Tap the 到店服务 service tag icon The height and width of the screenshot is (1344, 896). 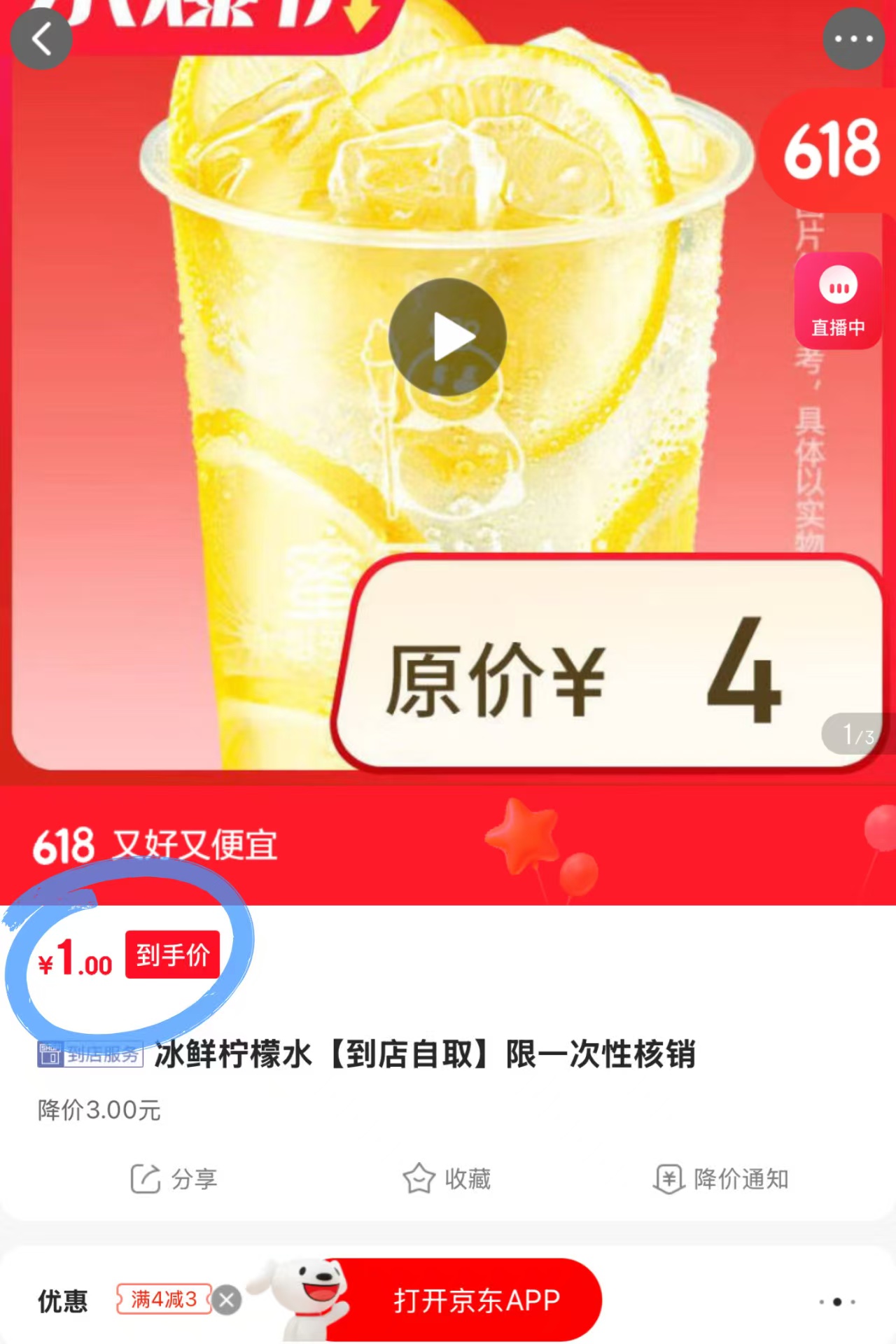pyautogui.click(x=87, y=1058)
